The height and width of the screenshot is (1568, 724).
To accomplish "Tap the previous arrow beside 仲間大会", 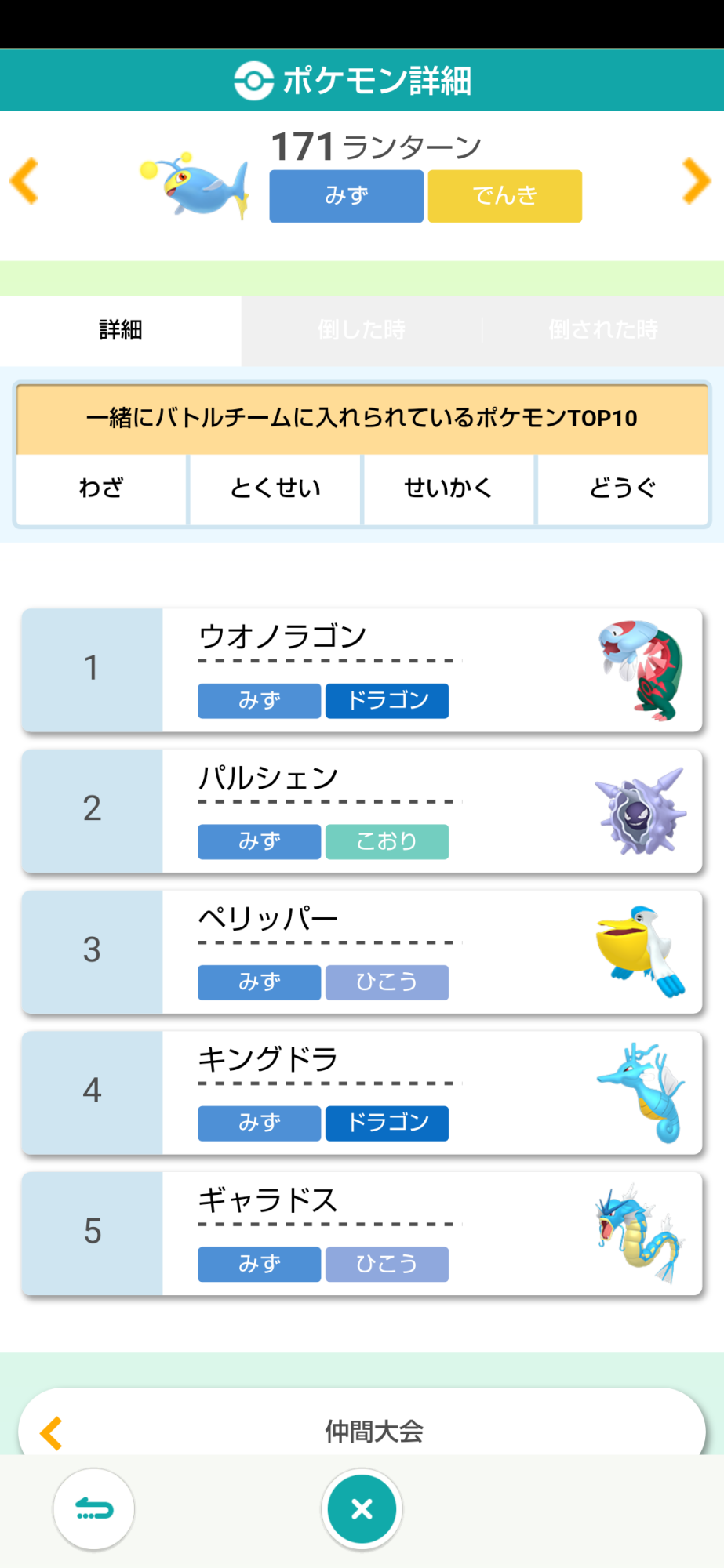I will point(52,1432).
